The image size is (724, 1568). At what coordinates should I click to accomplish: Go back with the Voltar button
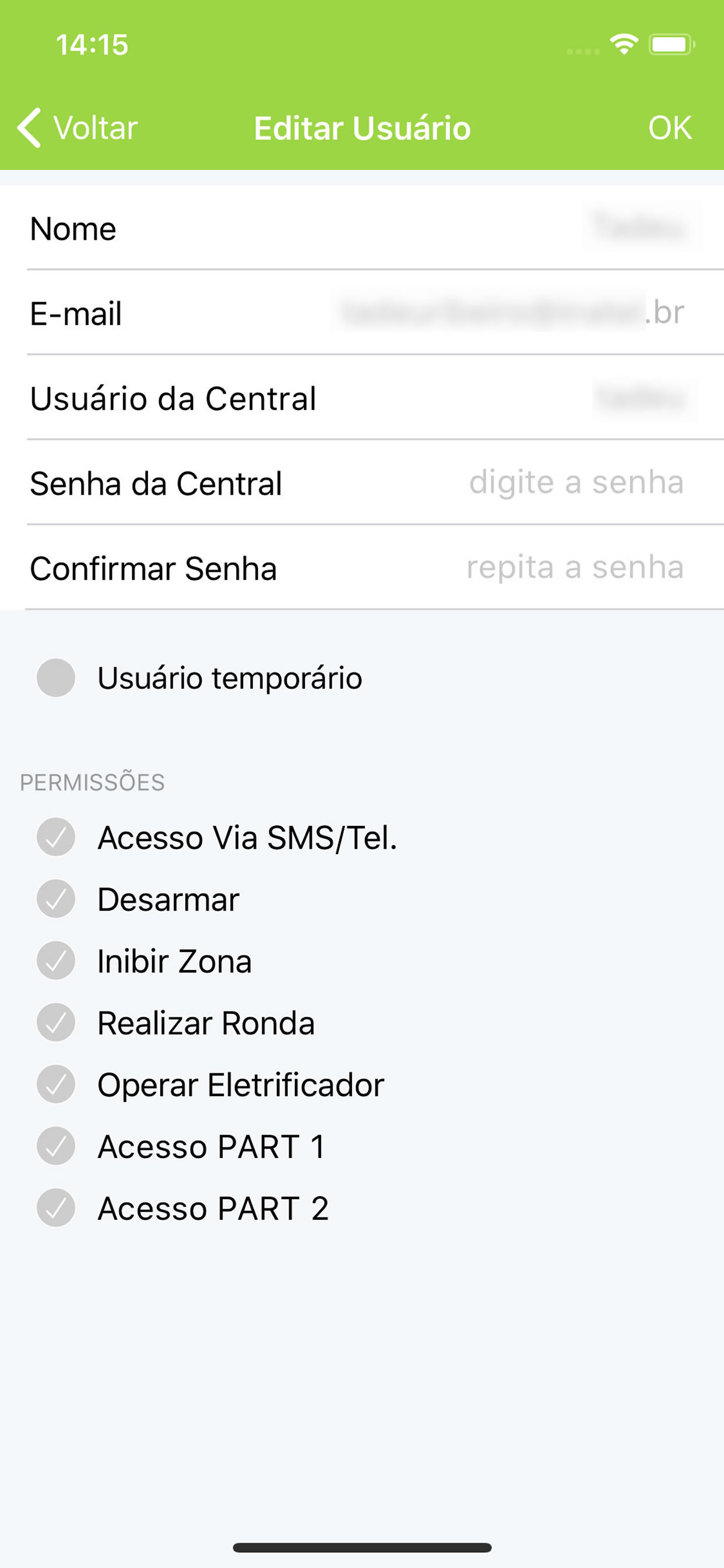coord(78,128)
